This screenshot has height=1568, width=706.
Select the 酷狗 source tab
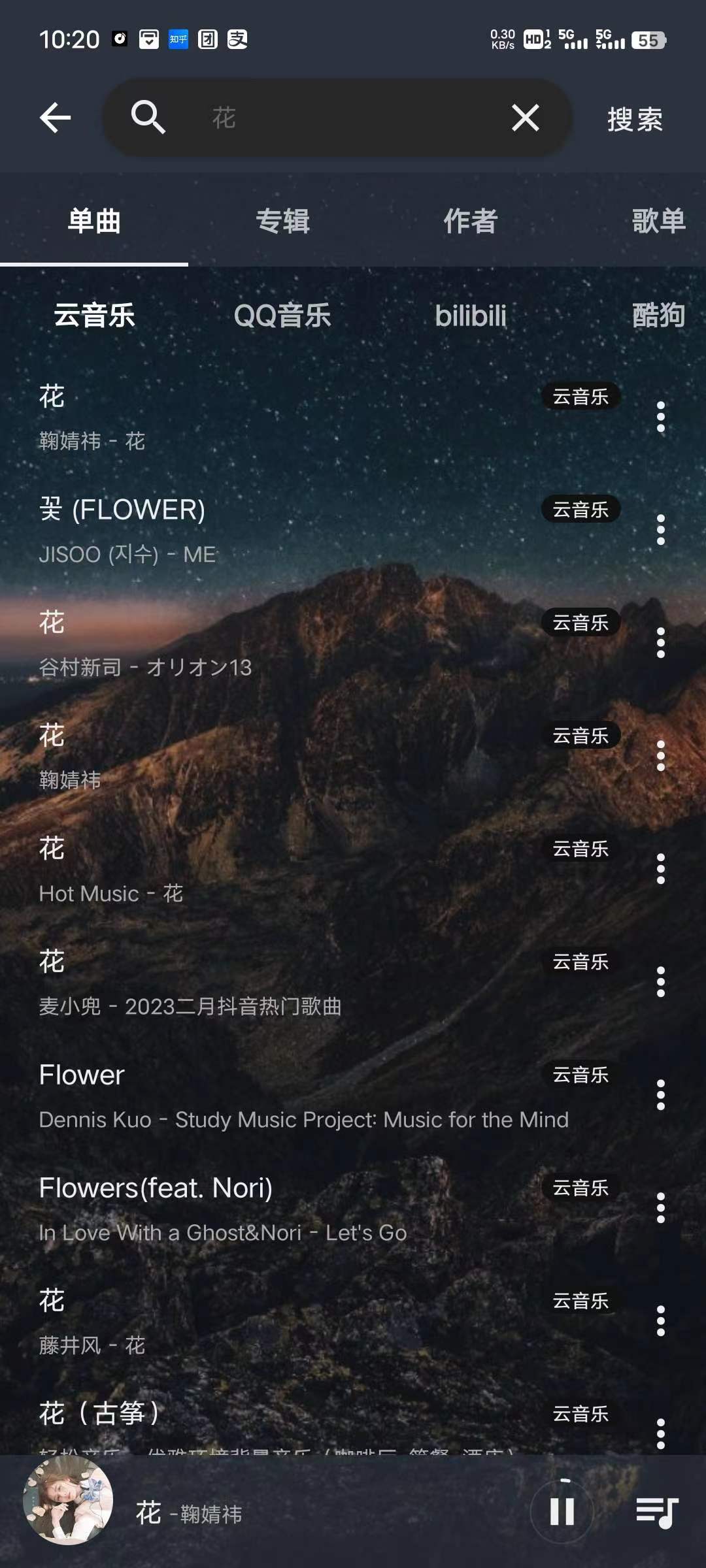coord(658,316)
